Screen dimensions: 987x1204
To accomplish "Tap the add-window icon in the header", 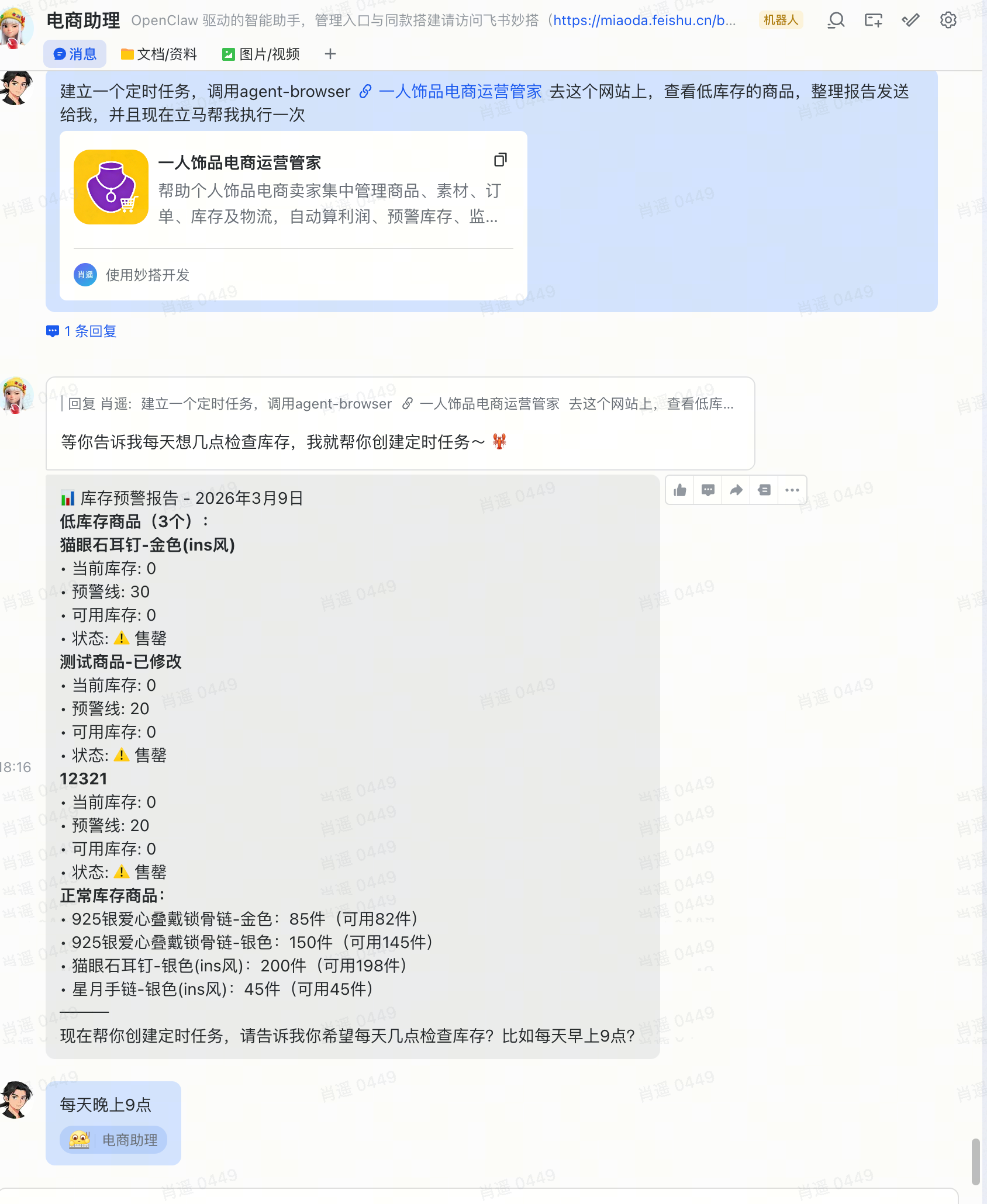I will (x=873, y=20).
